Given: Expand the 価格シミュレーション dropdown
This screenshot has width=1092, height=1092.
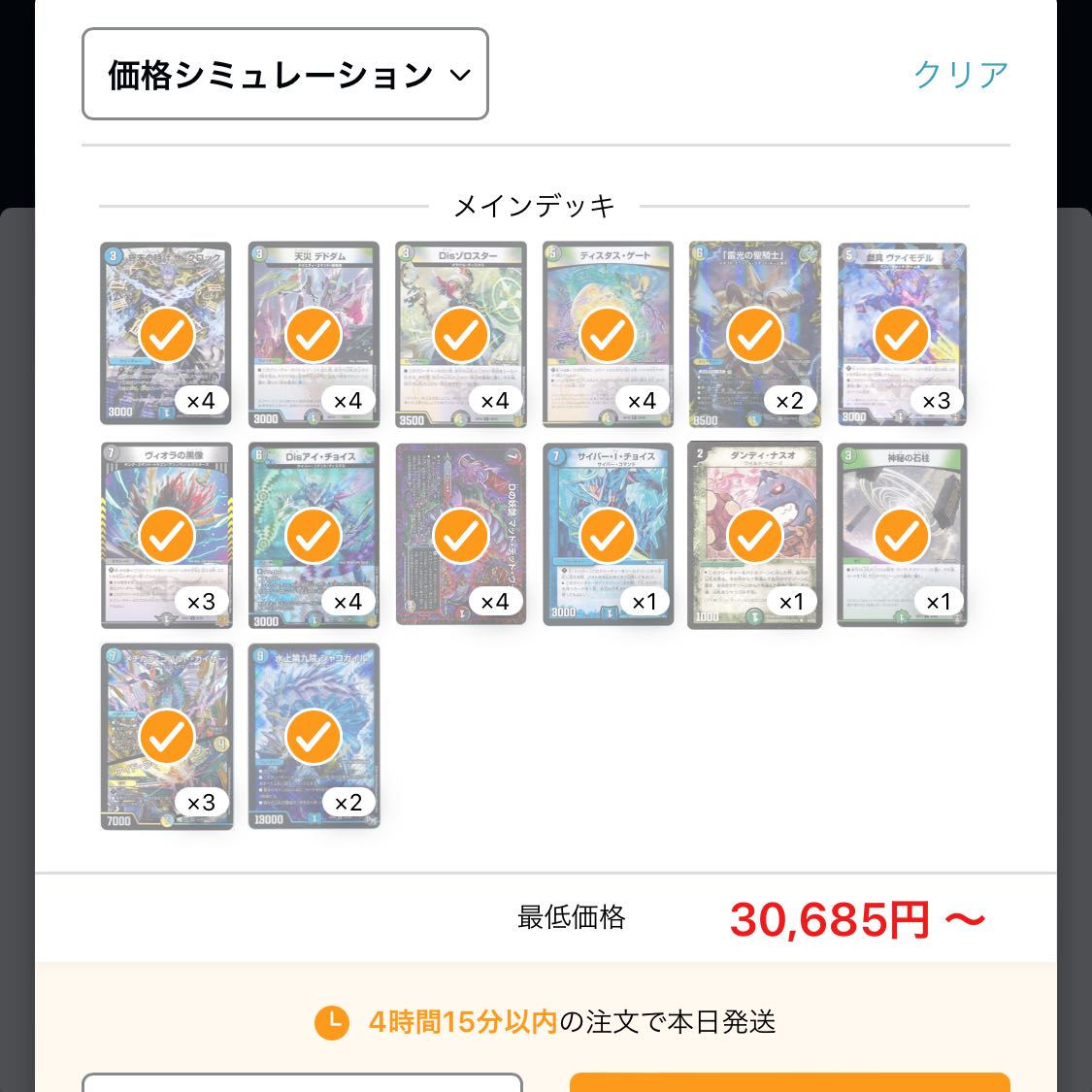Looking at the screenshot, I should (284, 75).
